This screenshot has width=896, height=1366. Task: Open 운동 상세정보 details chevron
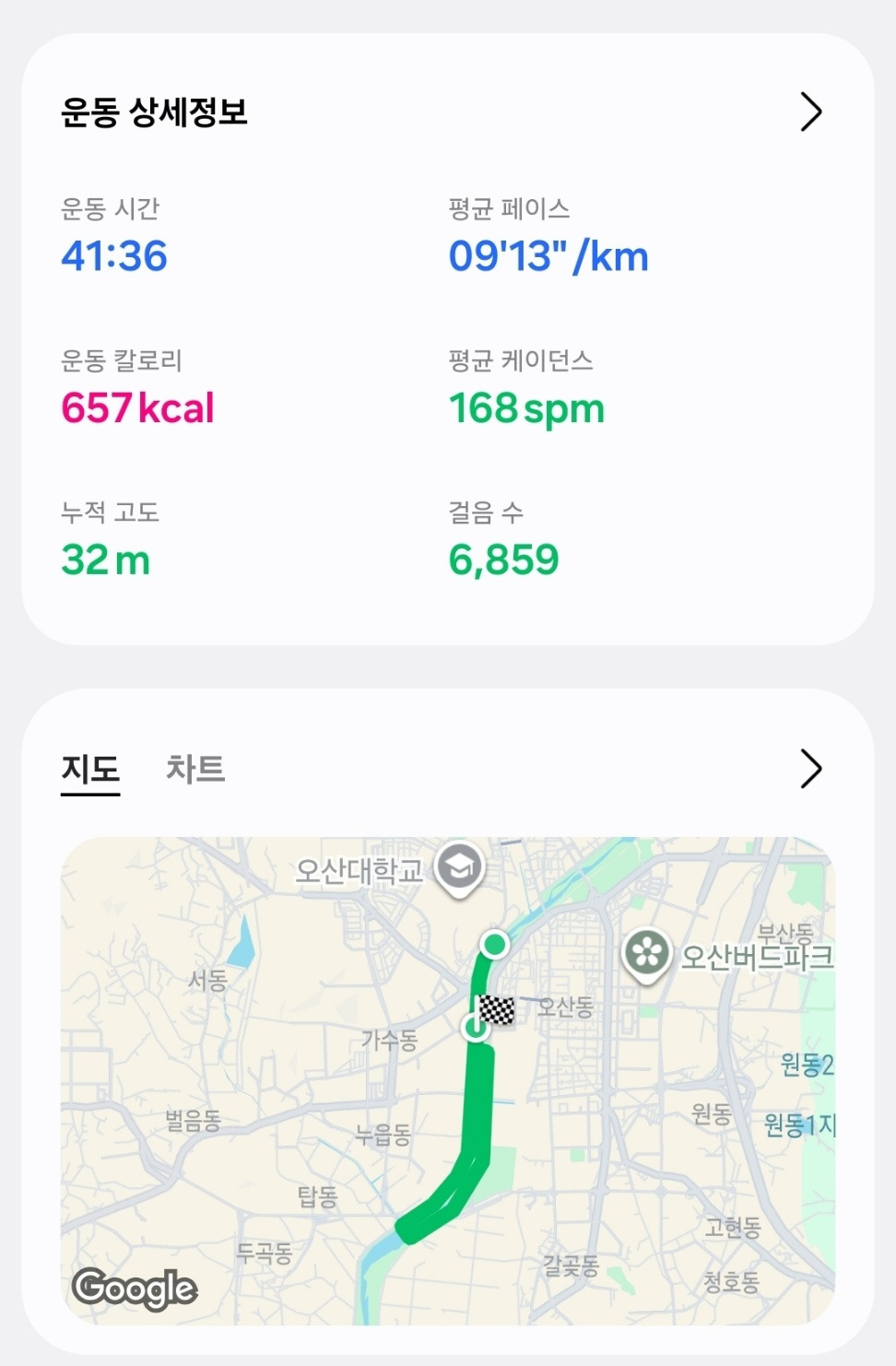[810, 112]
